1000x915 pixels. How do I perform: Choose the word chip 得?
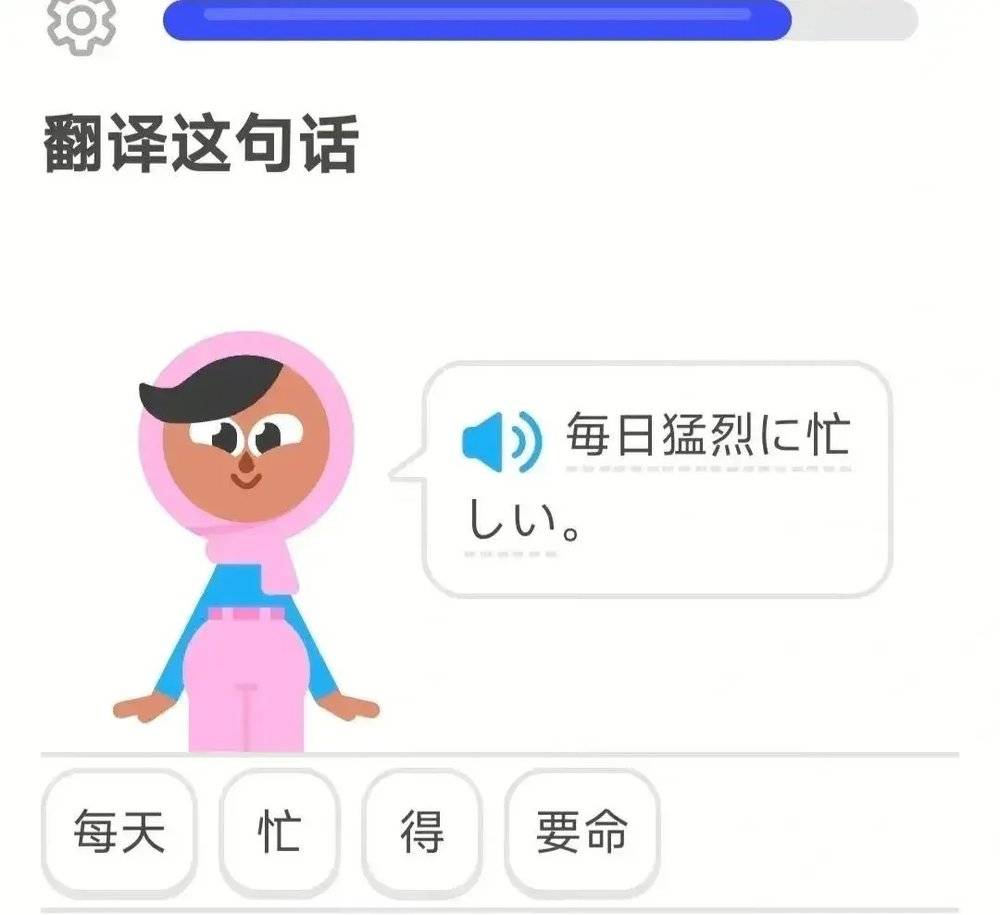[422, 832]
